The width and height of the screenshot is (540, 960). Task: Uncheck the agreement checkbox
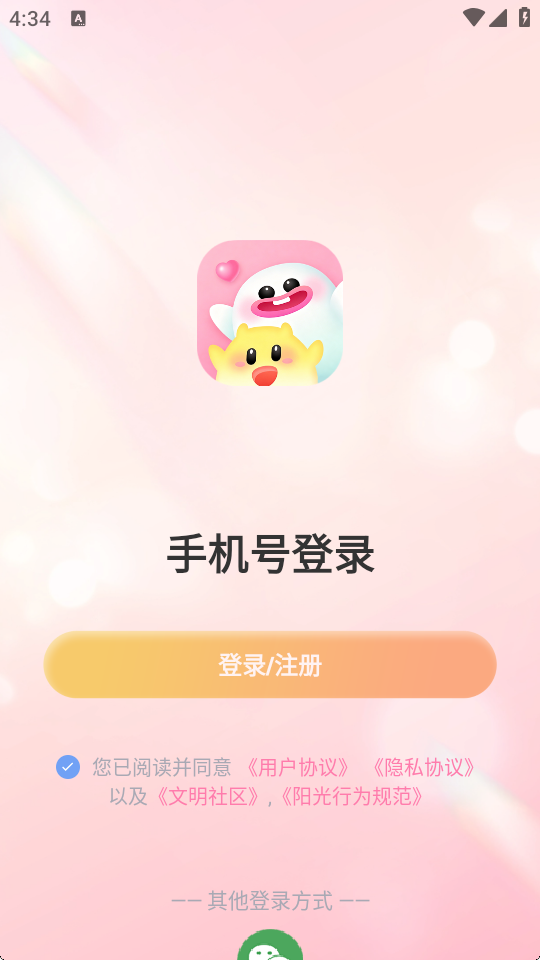[x=68, y=767]
